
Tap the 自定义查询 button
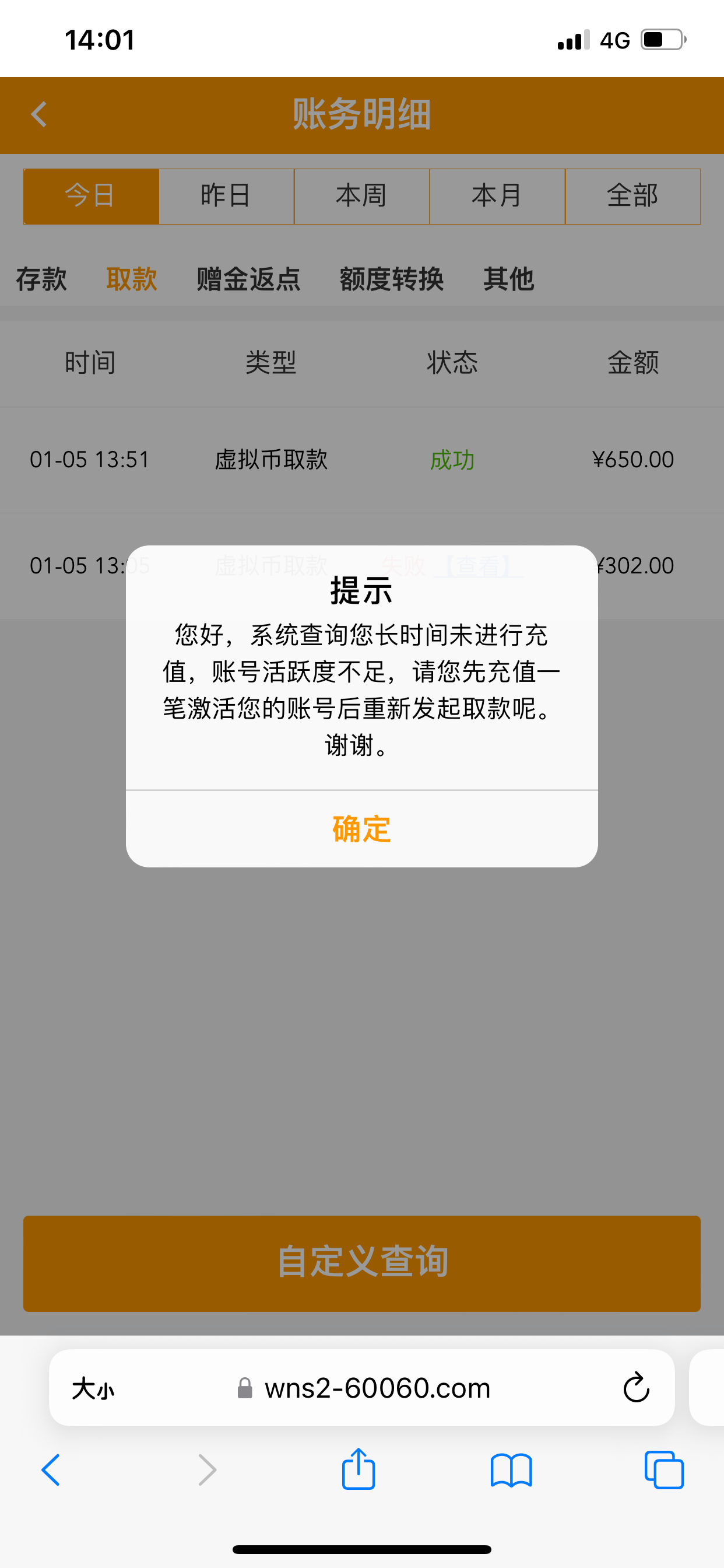[361, 1263]
